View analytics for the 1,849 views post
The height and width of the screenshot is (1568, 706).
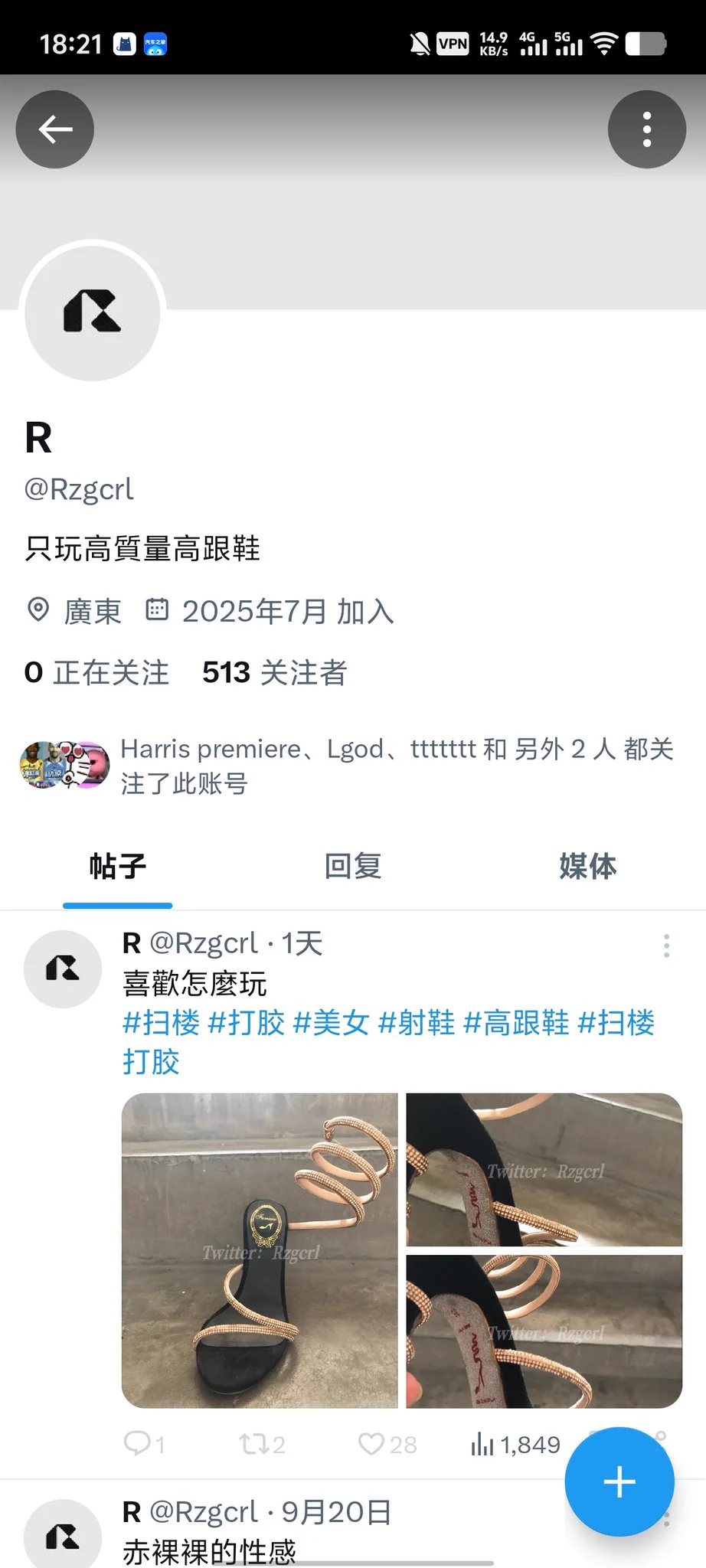[x=515, y=1444]
